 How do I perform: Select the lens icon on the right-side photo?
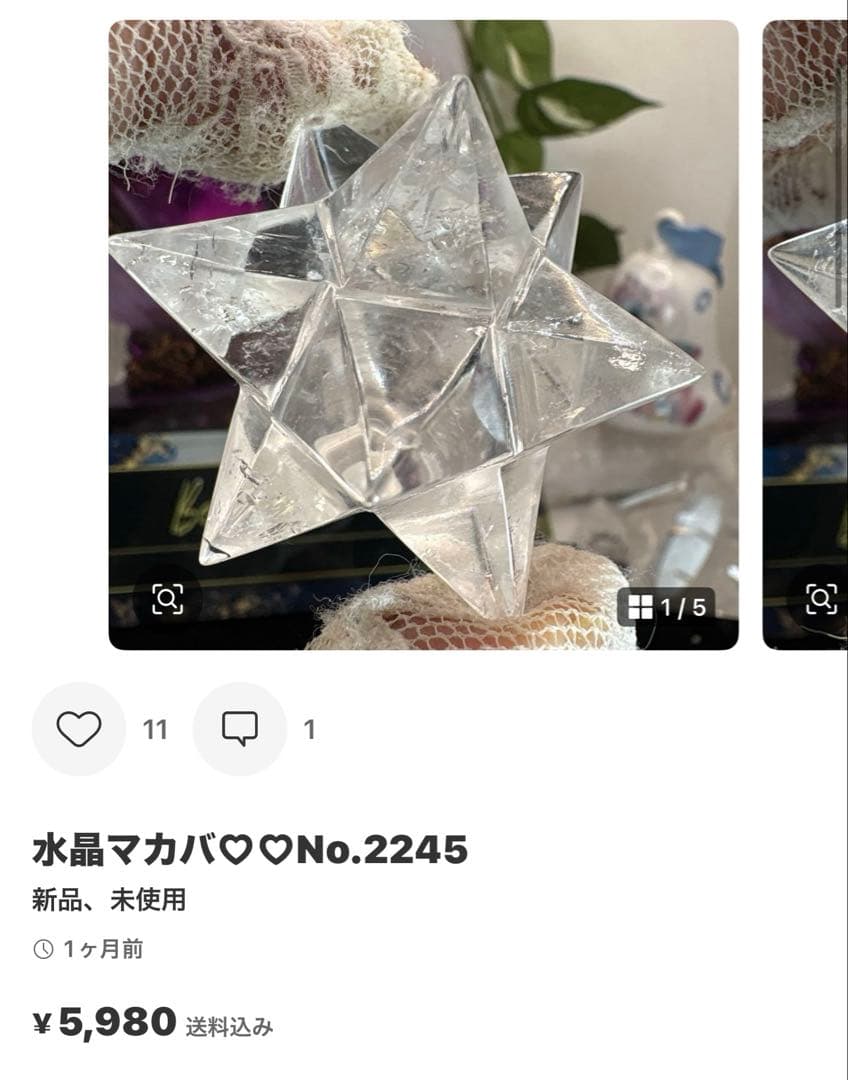[x=823, y=597]
